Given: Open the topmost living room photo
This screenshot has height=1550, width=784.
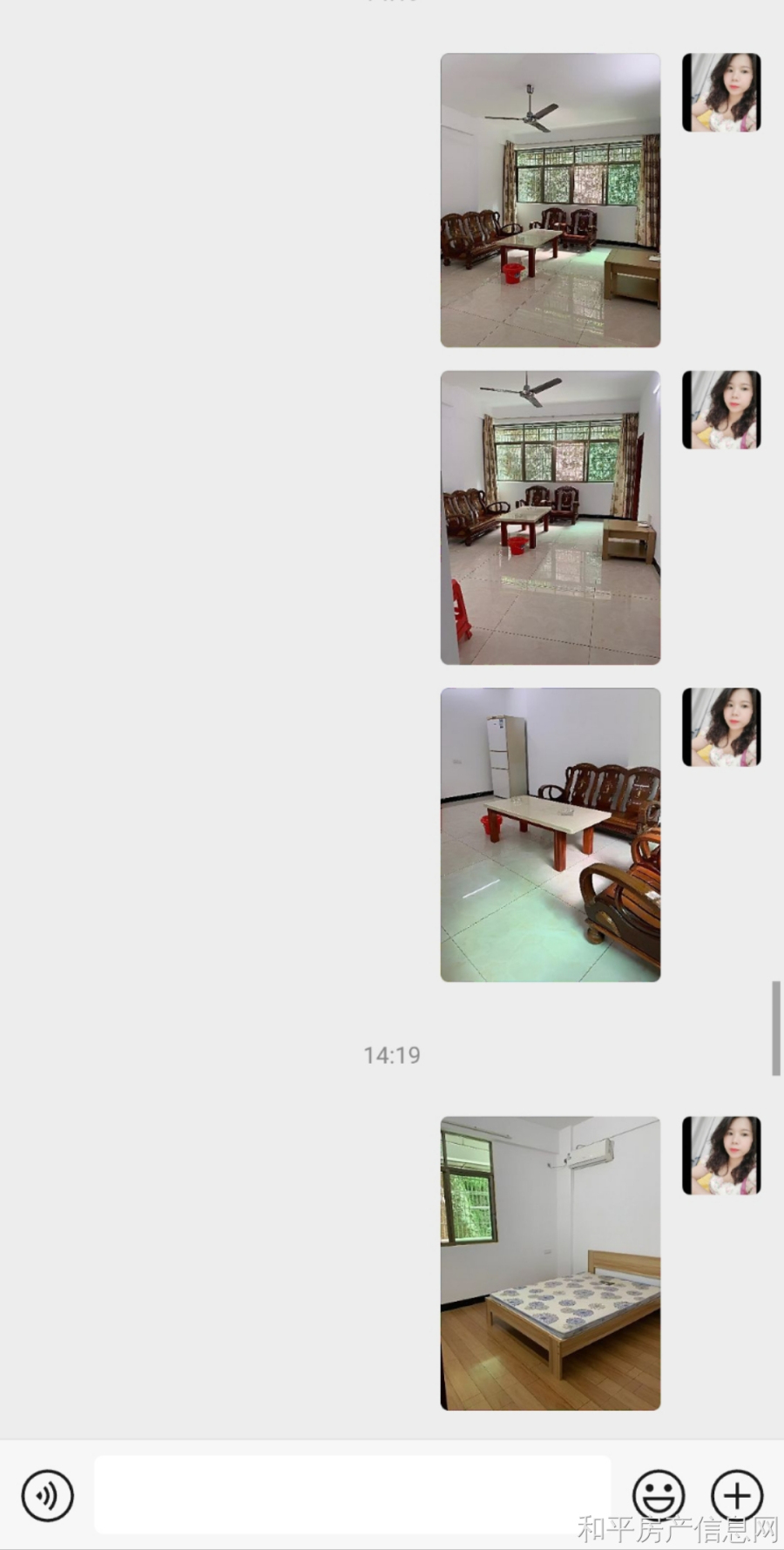Looking at the screenshot, I should [550, 200].
